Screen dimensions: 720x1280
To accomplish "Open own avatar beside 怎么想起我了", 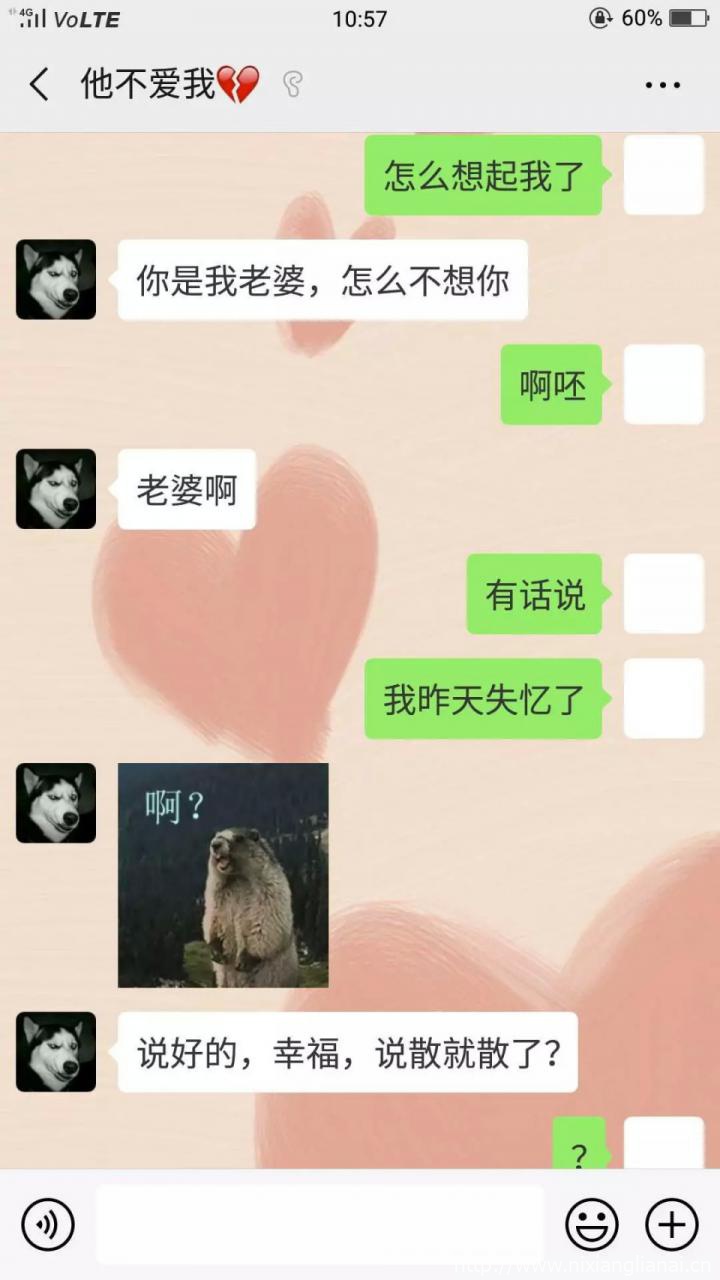I will pos(664,175).
